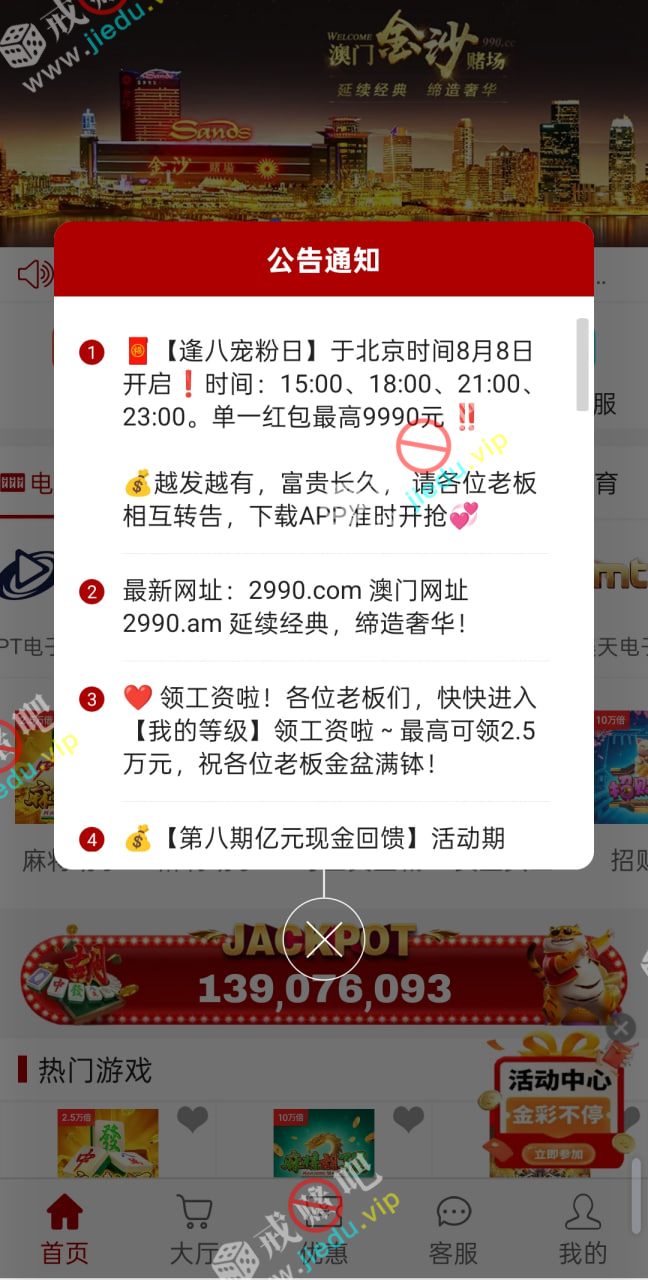Go to the 我的 tab
The height and width of the screenshot is (1280, 648).
(x=582, y=1228)
